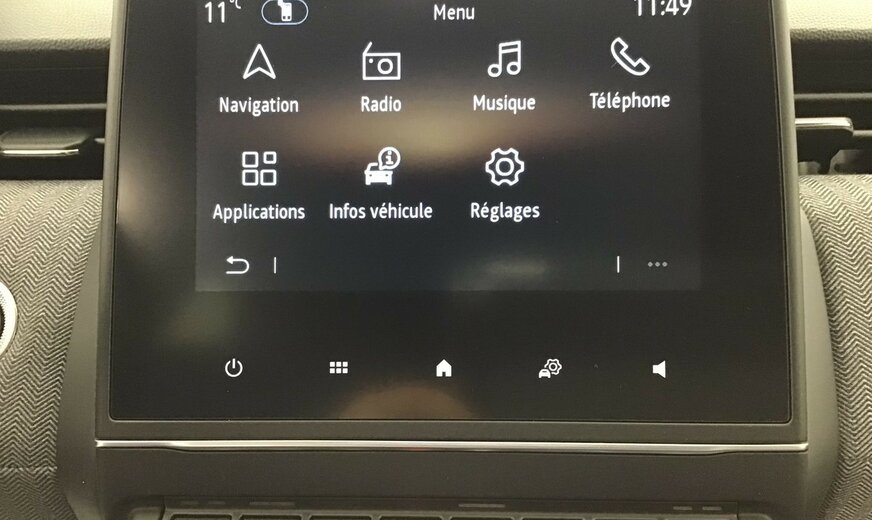Tap the power button below the display
This screenshot has height=520, width=872.
tap(234, 368)
